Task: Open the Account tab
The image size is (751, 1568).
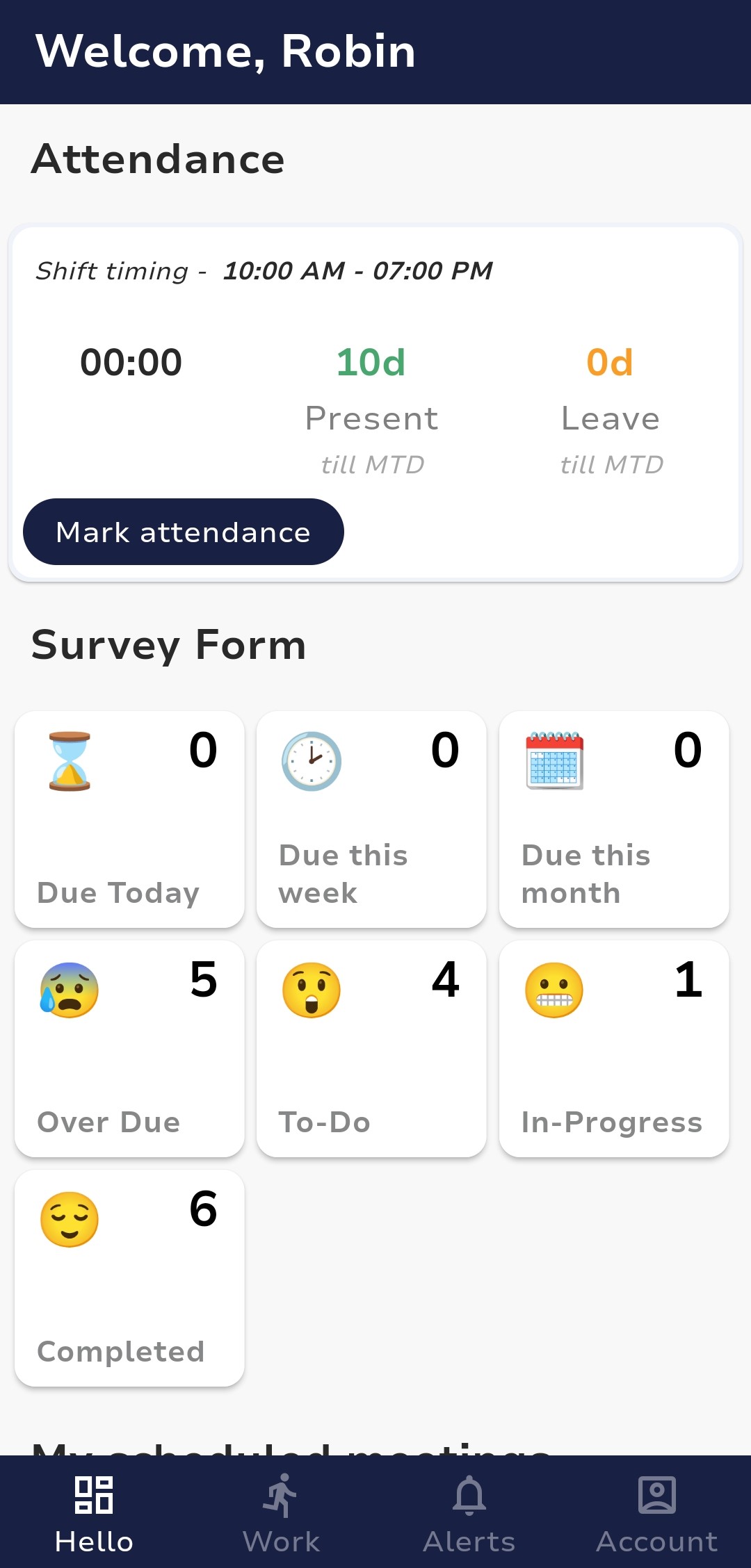Action: (657, 1513)
